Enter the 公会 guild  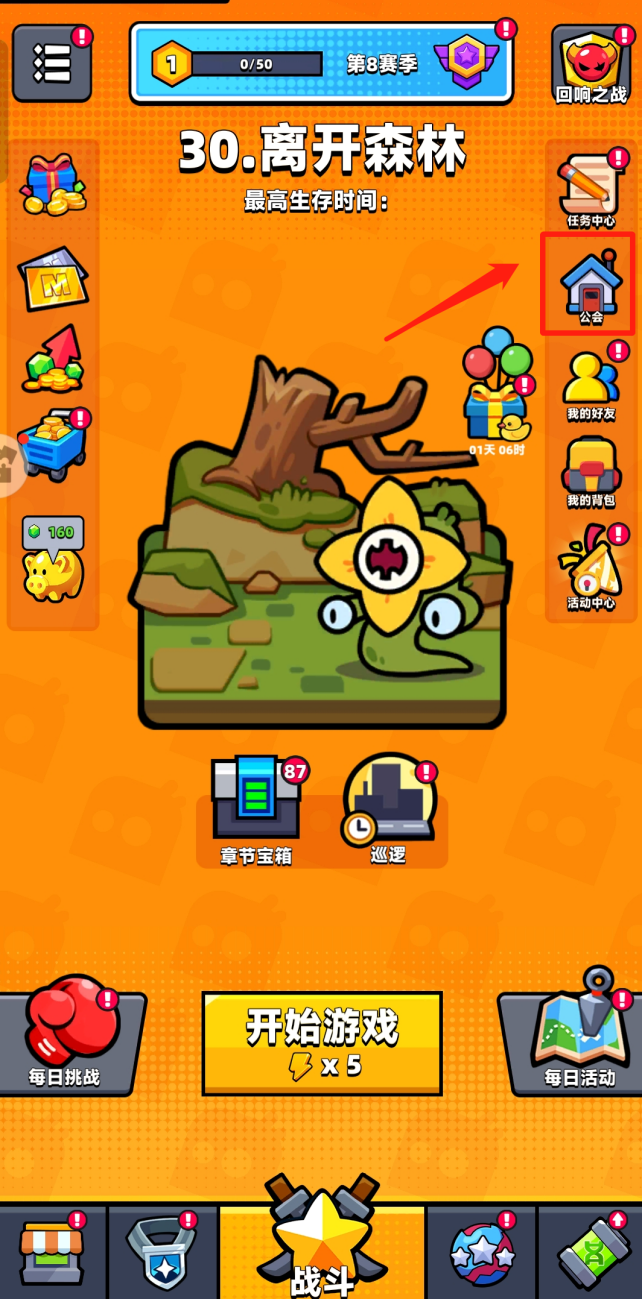pos(590,286)
